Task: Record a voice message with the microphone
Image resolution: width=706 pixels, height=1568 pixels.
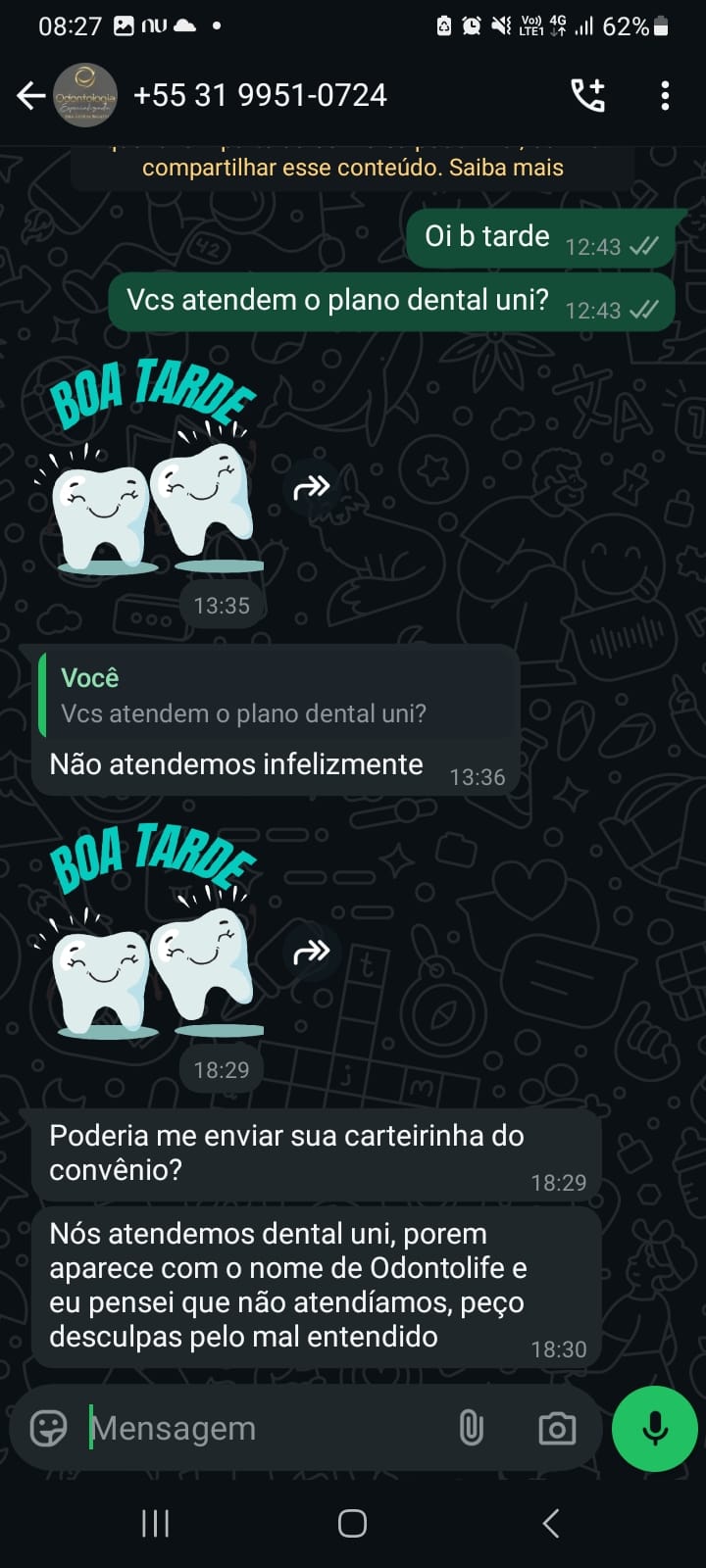Action: (654, 1428)
